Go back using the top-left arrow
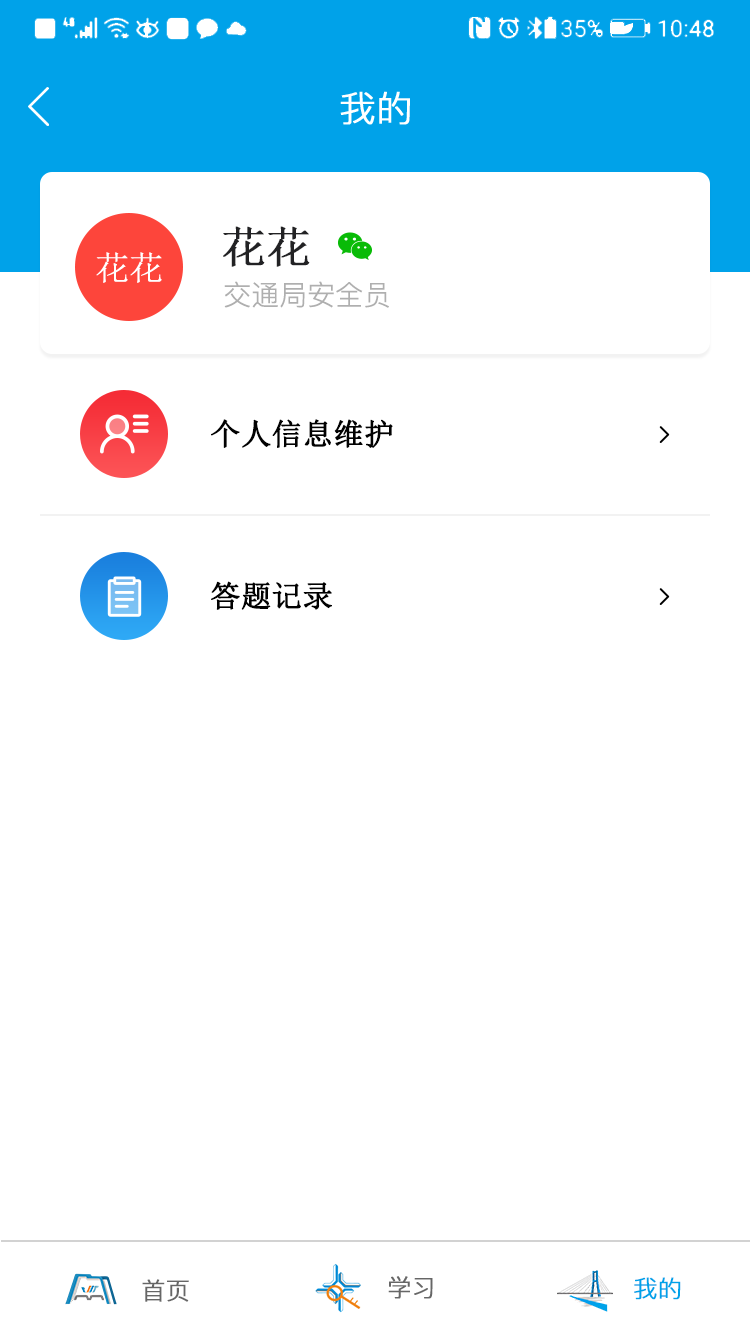This screenshot has height=1334, width=750. pos(39,107)
